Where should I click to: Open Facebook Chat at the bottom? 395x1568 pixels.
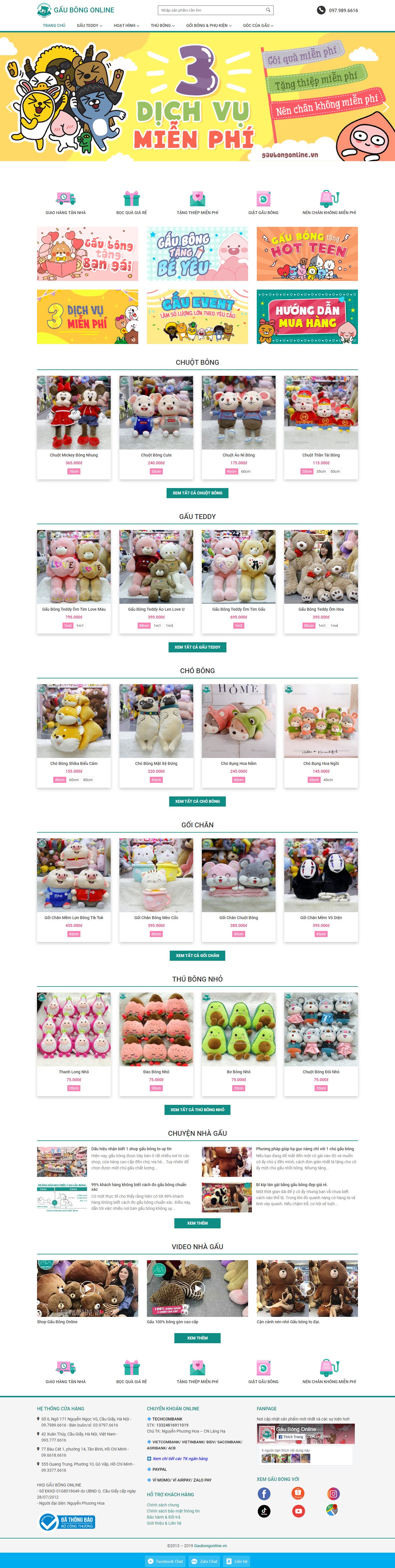(165, 1561)
